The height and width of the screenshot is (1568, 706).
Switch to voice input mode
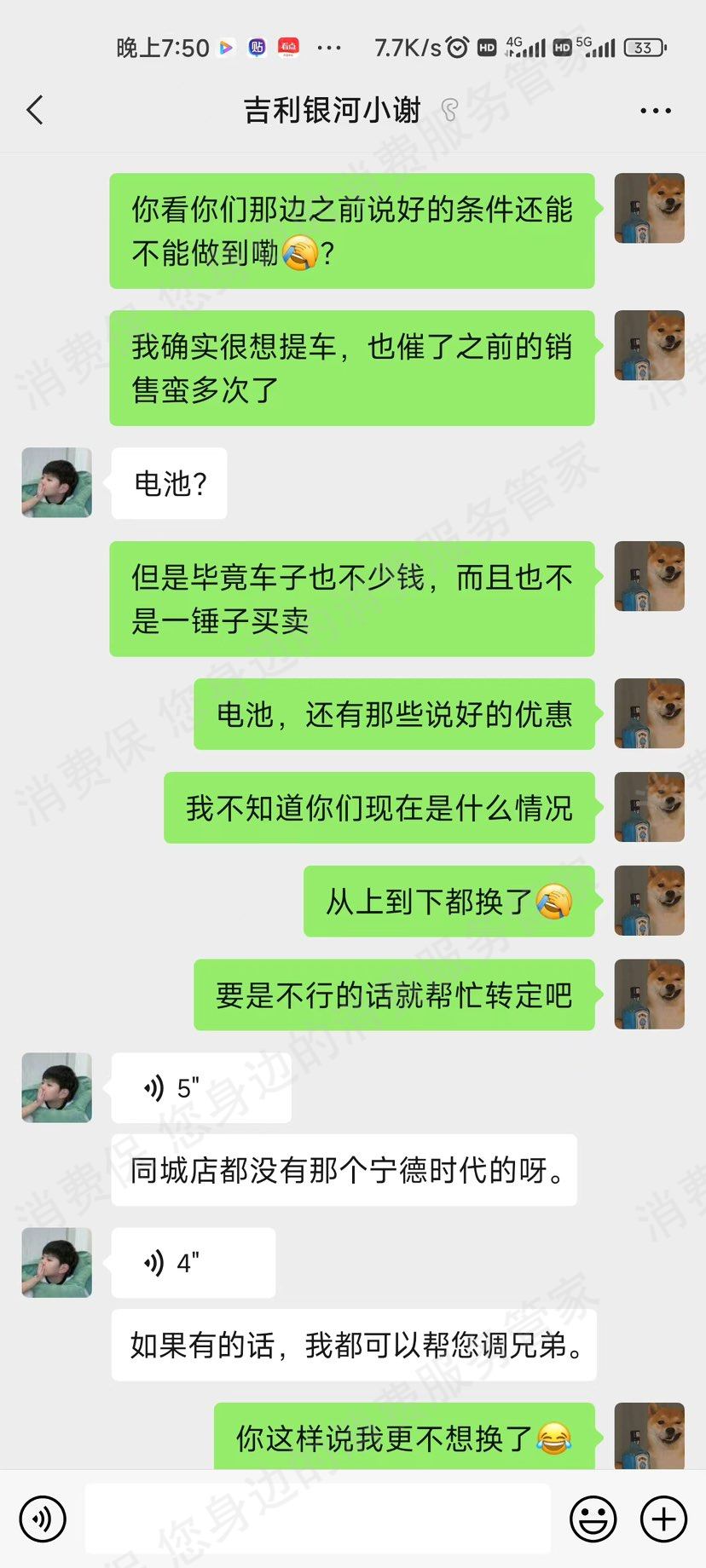43,1518
